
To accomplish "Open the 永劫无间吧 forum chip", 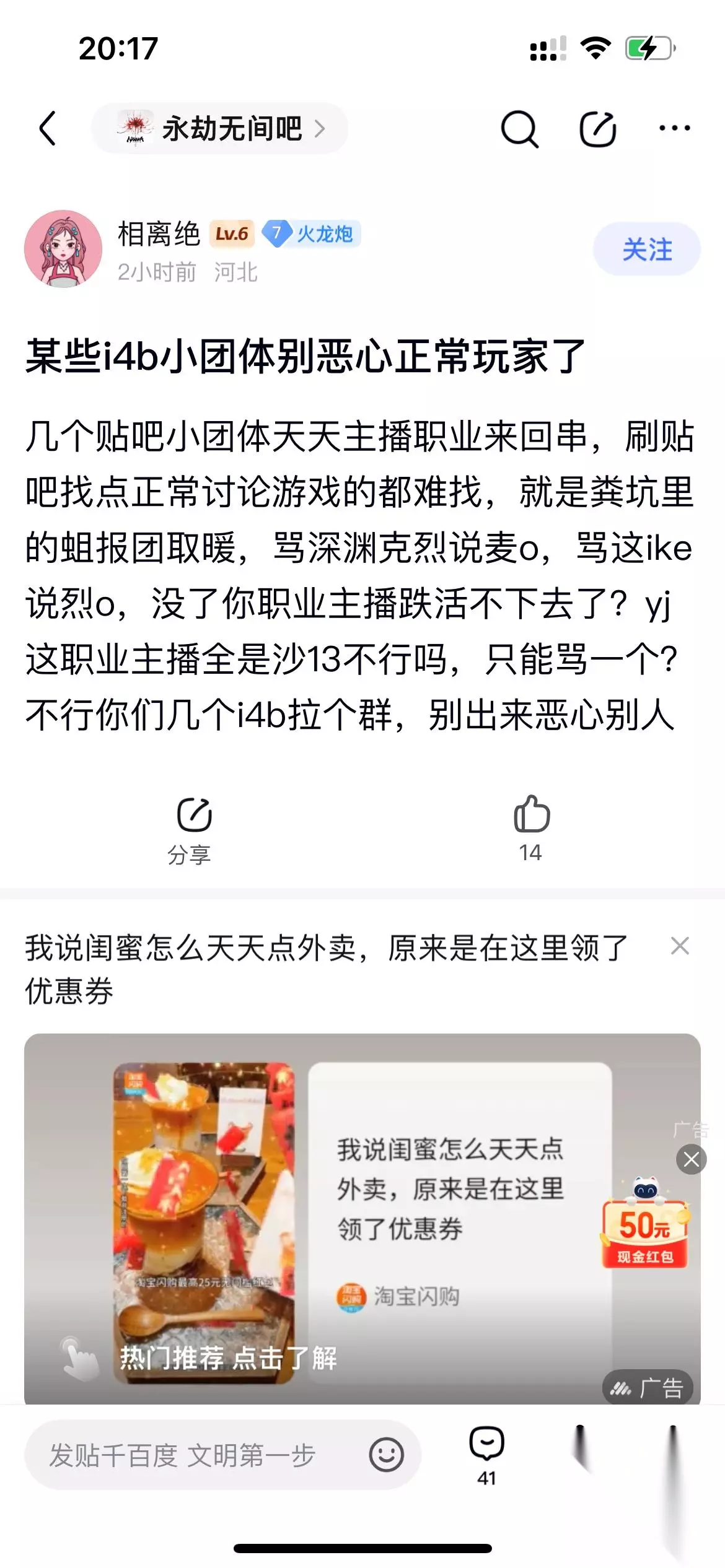I will (x=220, y=129).
